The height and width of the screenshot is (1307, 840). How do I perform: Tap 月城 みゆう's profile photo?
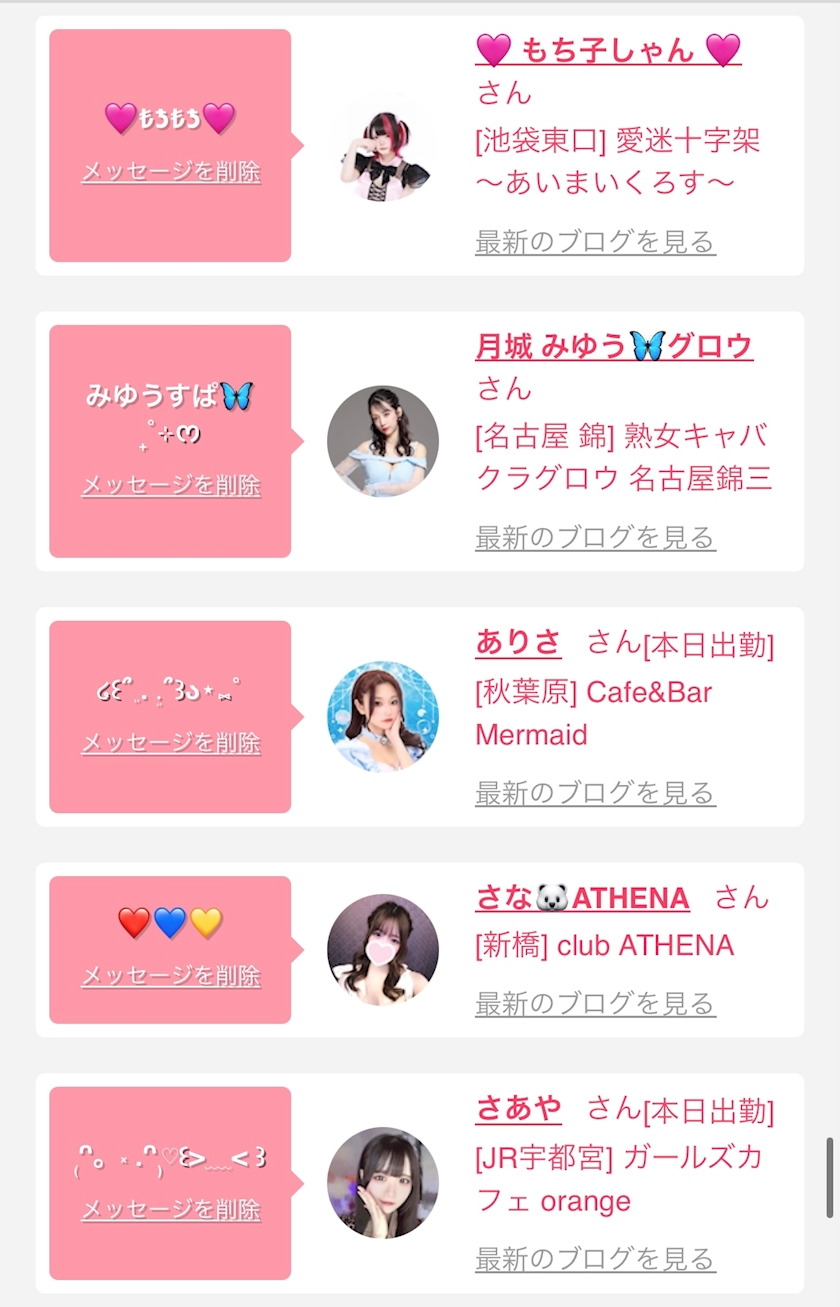click(383, 441)
